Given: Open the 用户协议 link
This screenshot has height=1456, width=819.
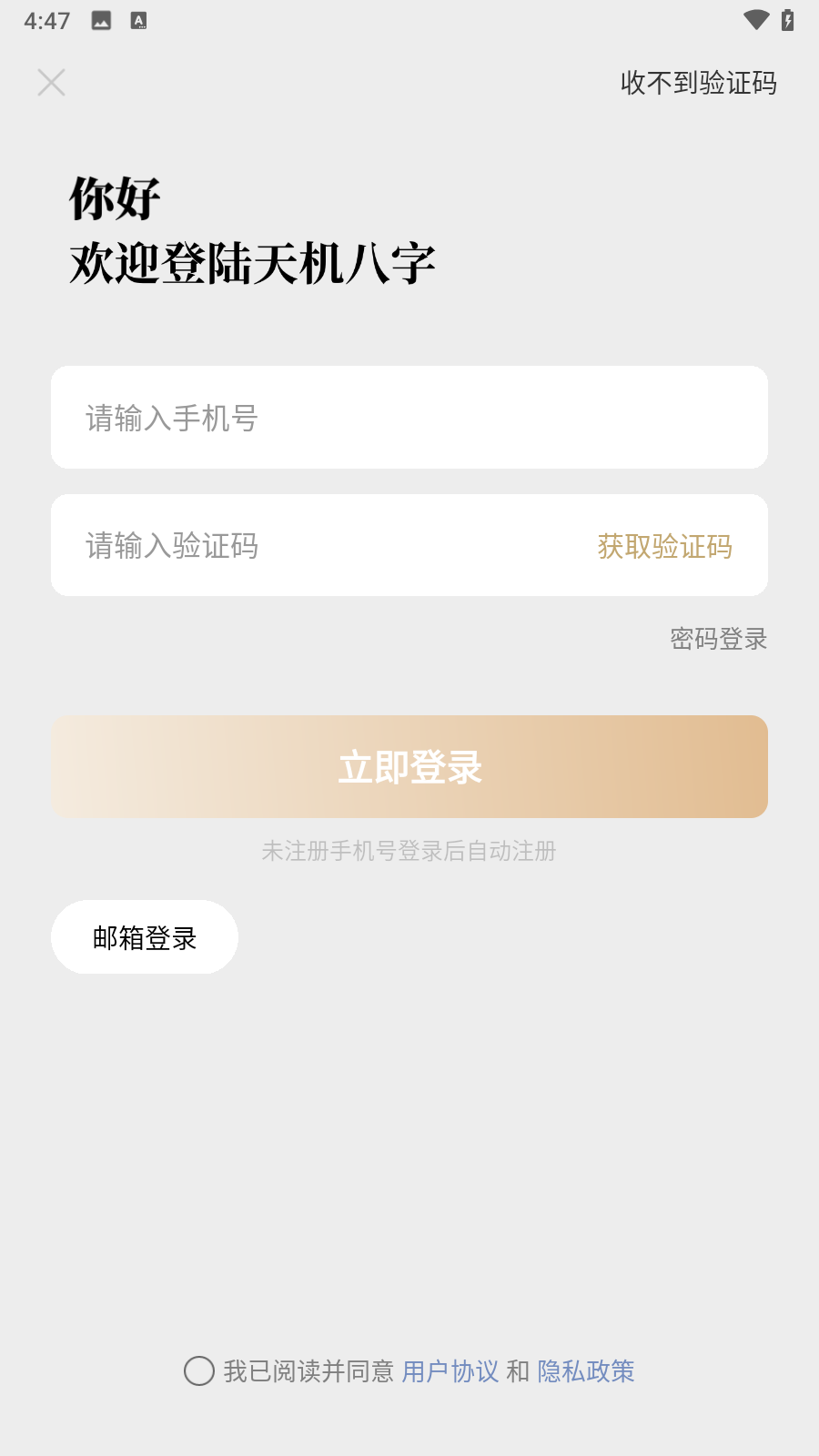Looking at the screenshot, I should tap(450, 1371).
